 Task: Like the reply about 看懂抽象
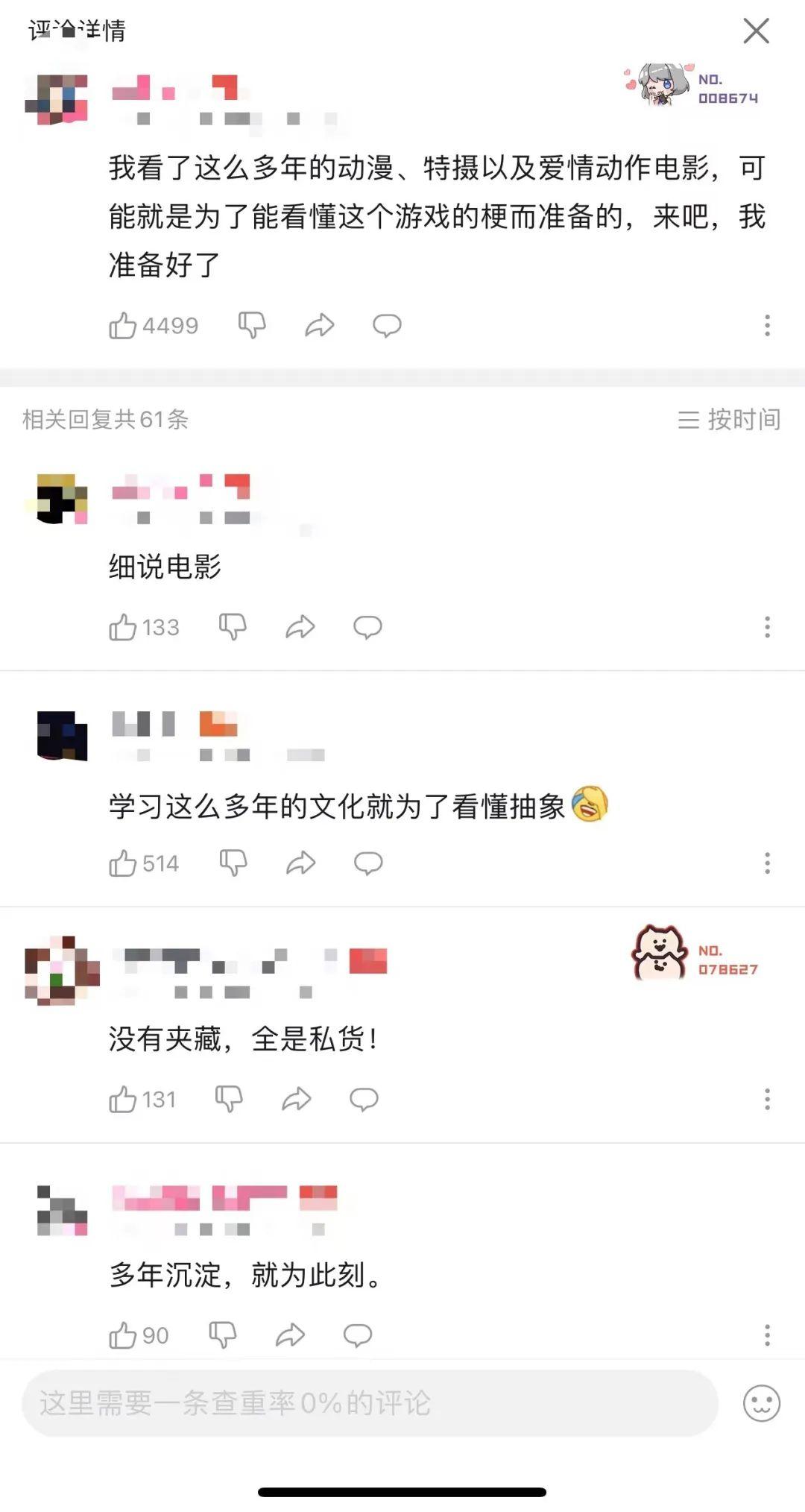[123, 863]
